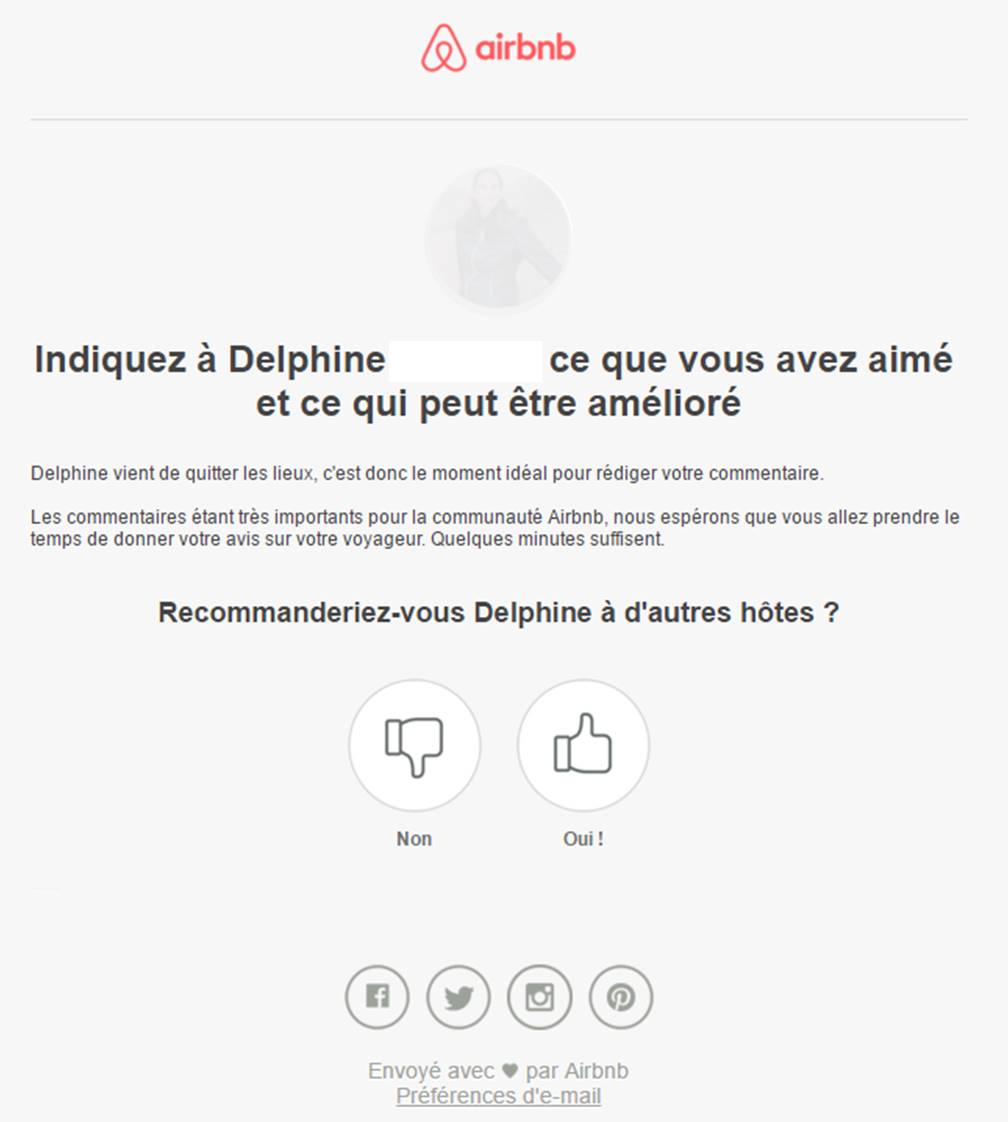Open Airbnb's Pinterest page
Screen dimensions: 1008x1122
point(621,997)
